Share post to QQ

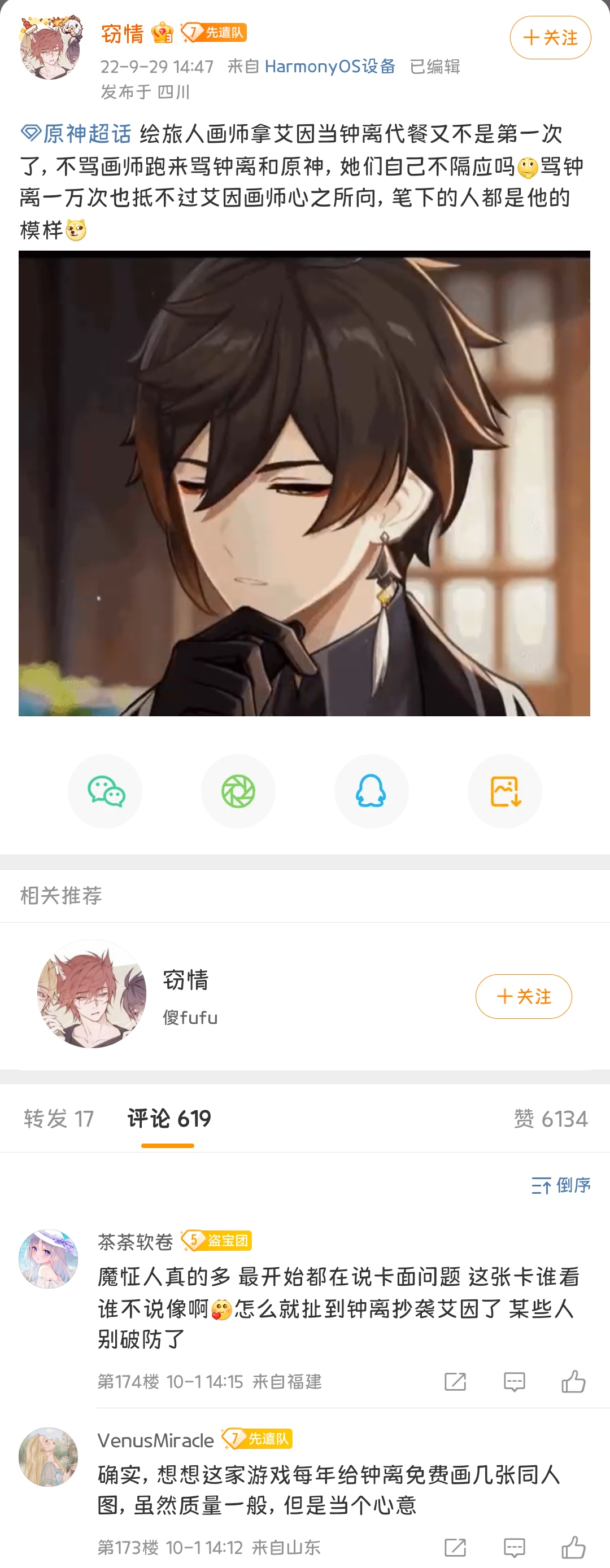(x=371, y=791)
